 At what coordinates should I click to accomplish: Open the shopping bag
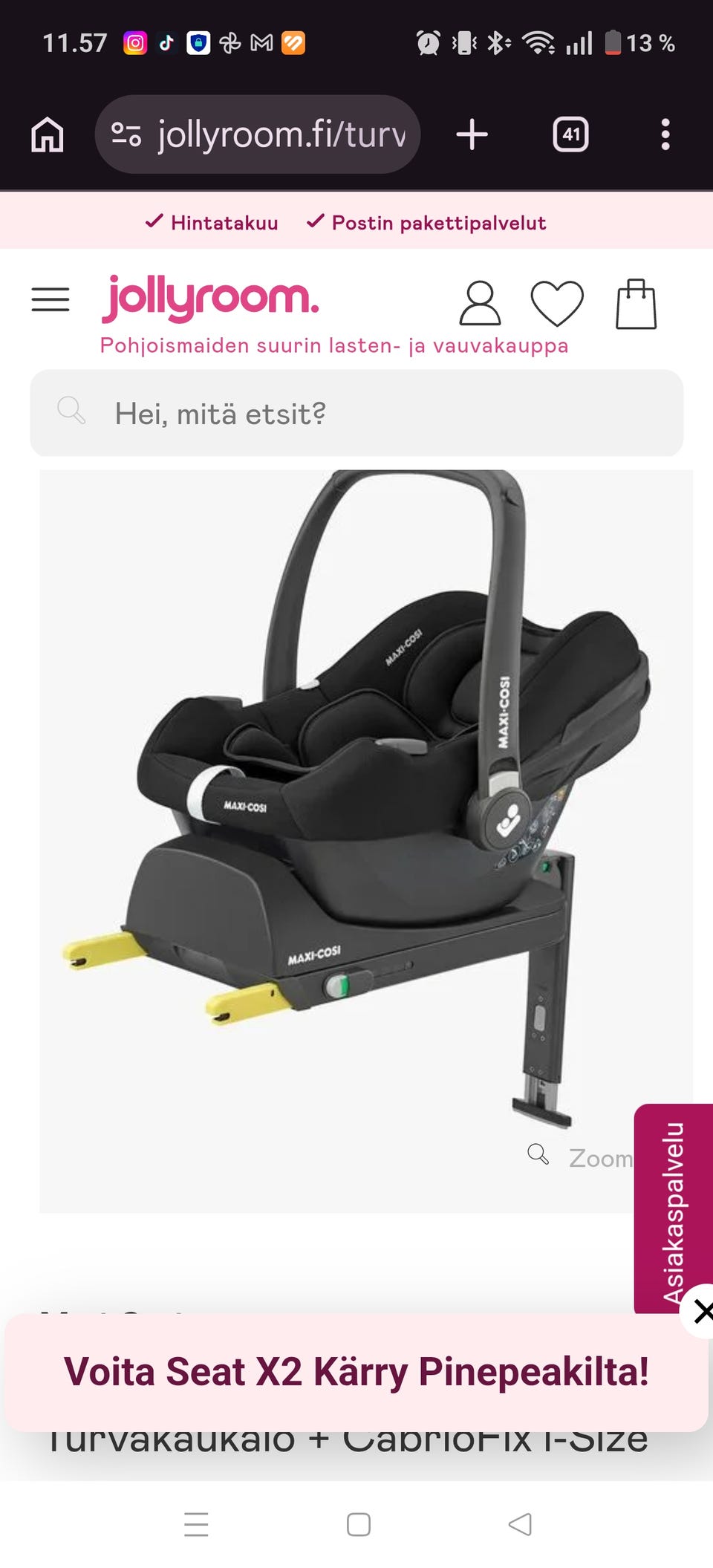[637, 303]
